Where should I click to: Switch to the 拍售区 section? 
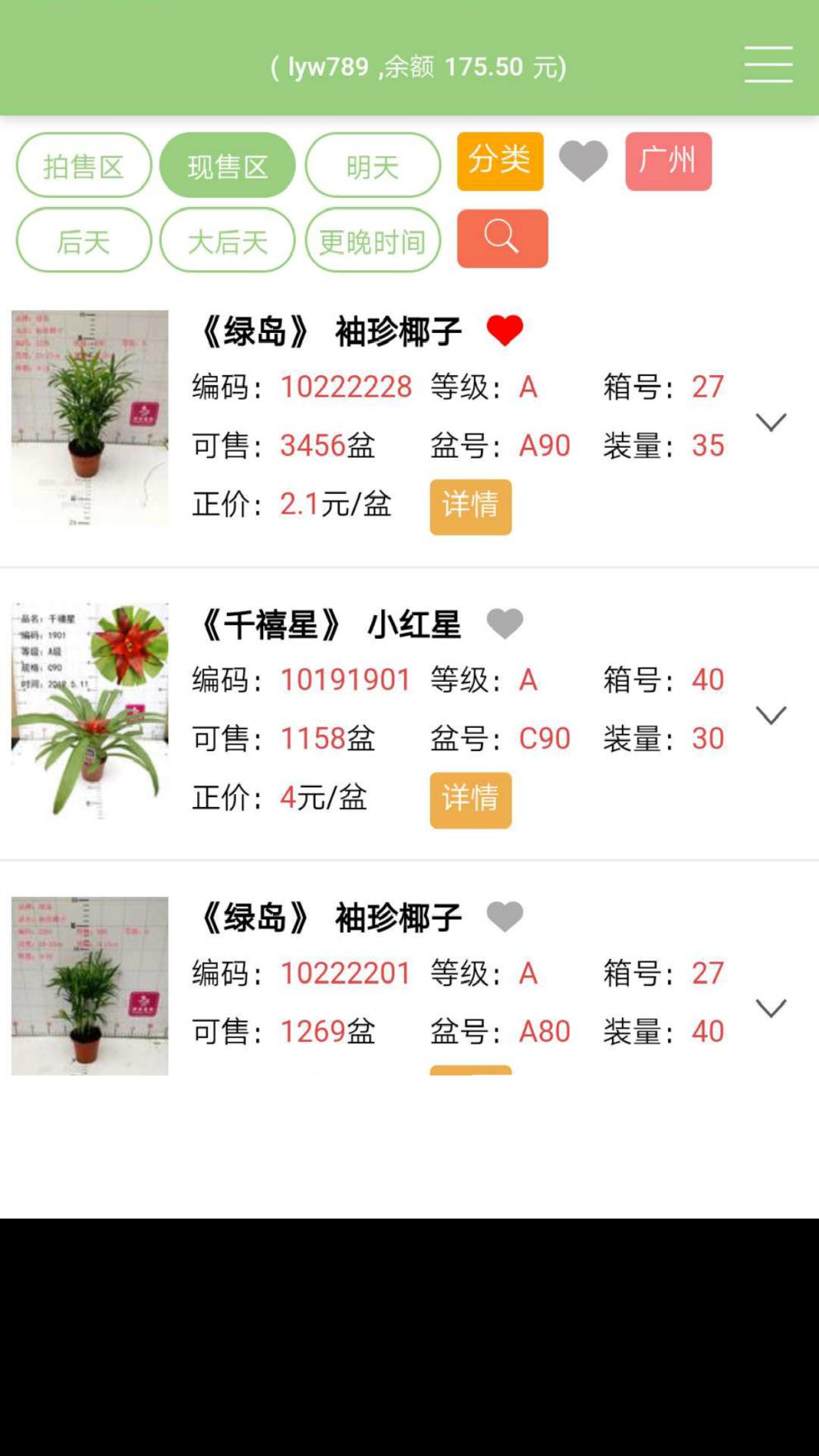tap(82, 164)
